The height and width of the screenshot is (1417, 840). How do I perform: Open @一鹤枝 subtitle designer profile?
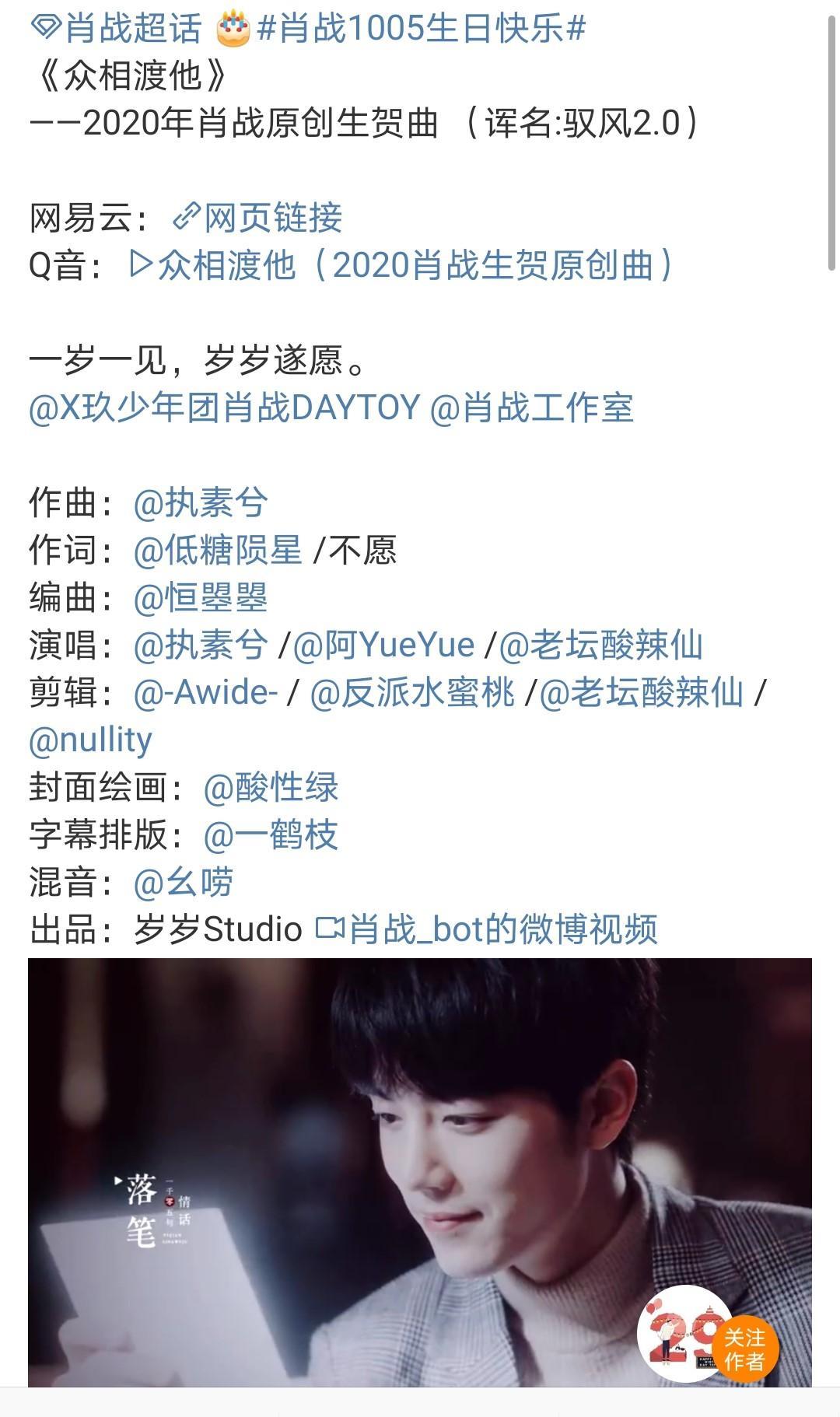[271, 835]
